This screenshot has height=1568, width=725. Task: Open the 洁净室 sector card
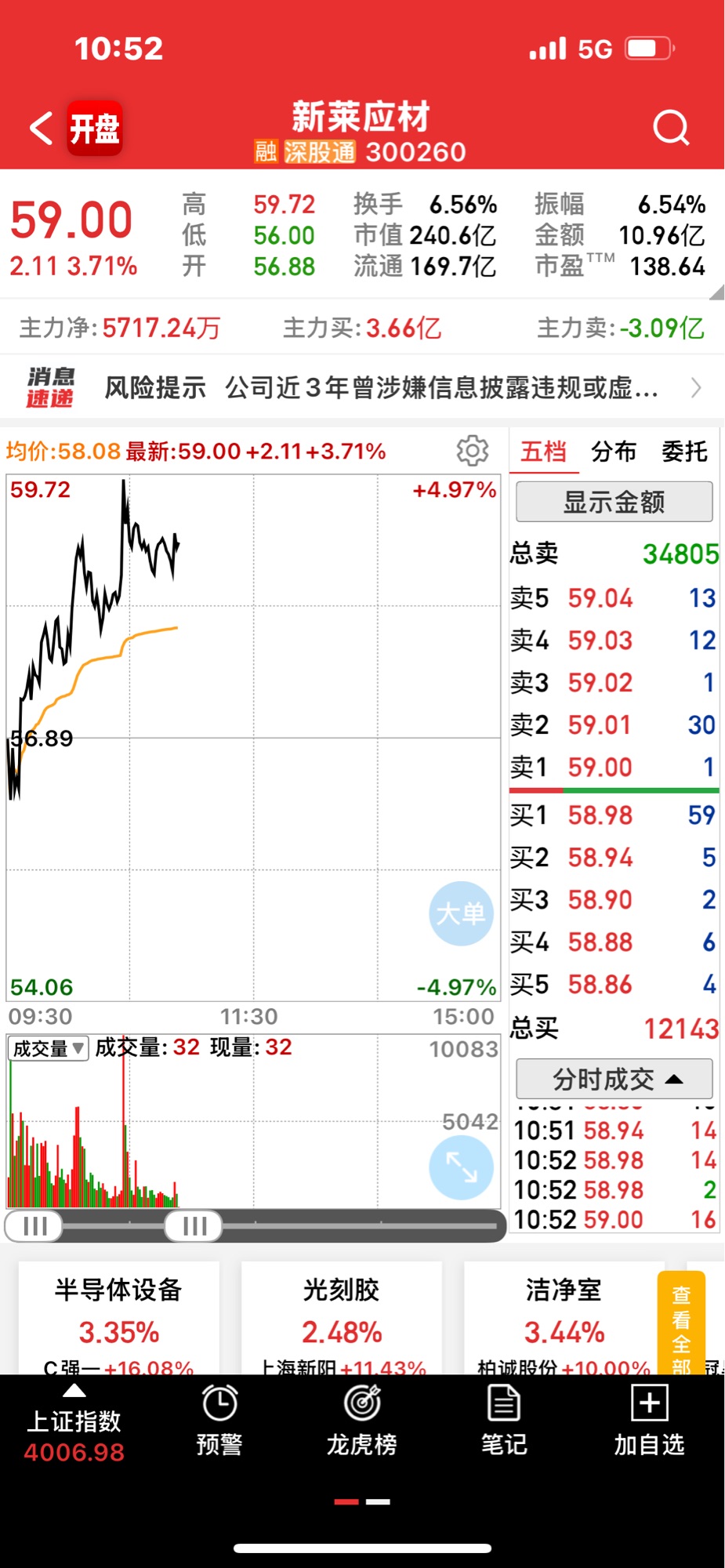pyautogui.click(x=564, y=1317)
